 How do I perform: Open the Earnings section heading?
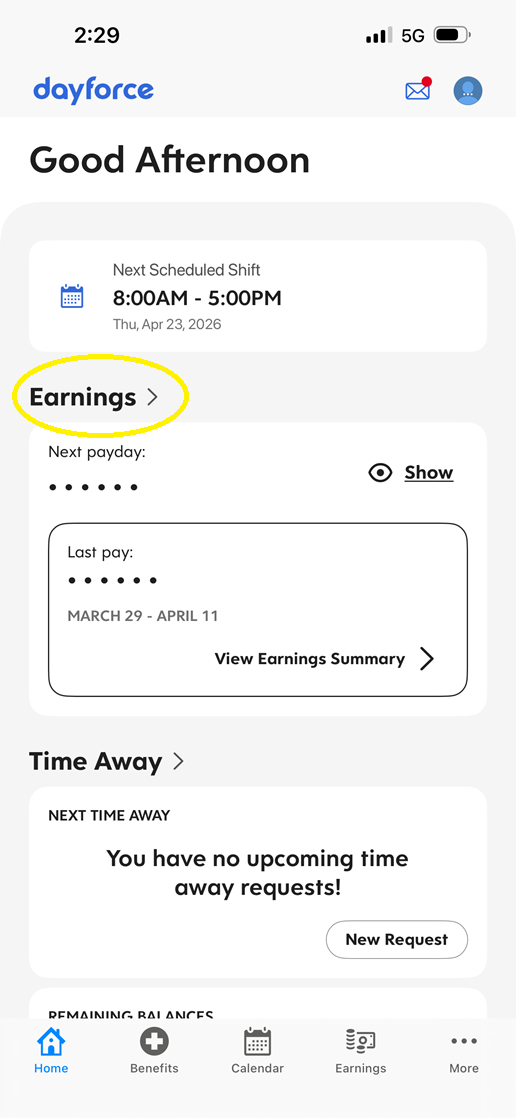point(93,397)
